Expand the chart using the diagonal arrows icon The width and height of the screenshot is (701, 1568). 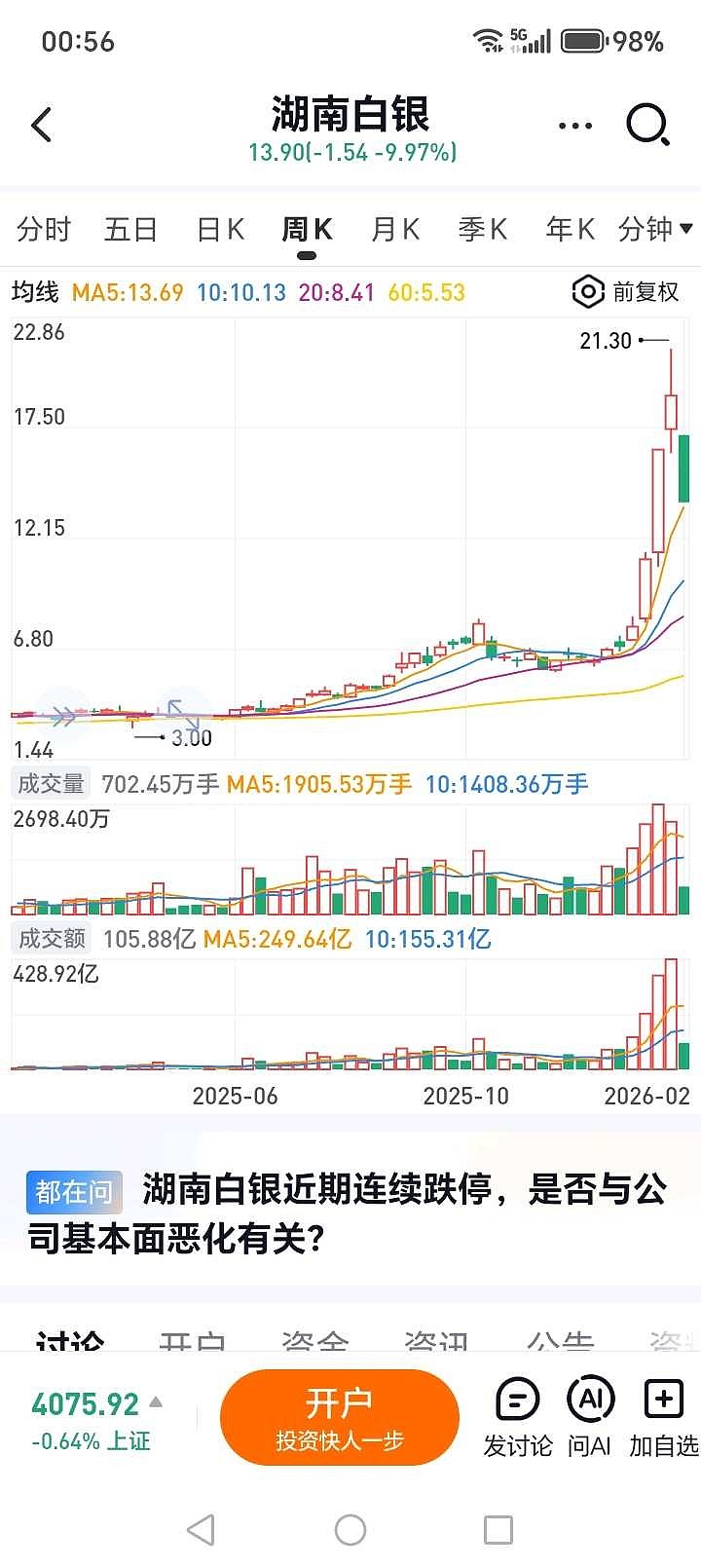[183, 715]
